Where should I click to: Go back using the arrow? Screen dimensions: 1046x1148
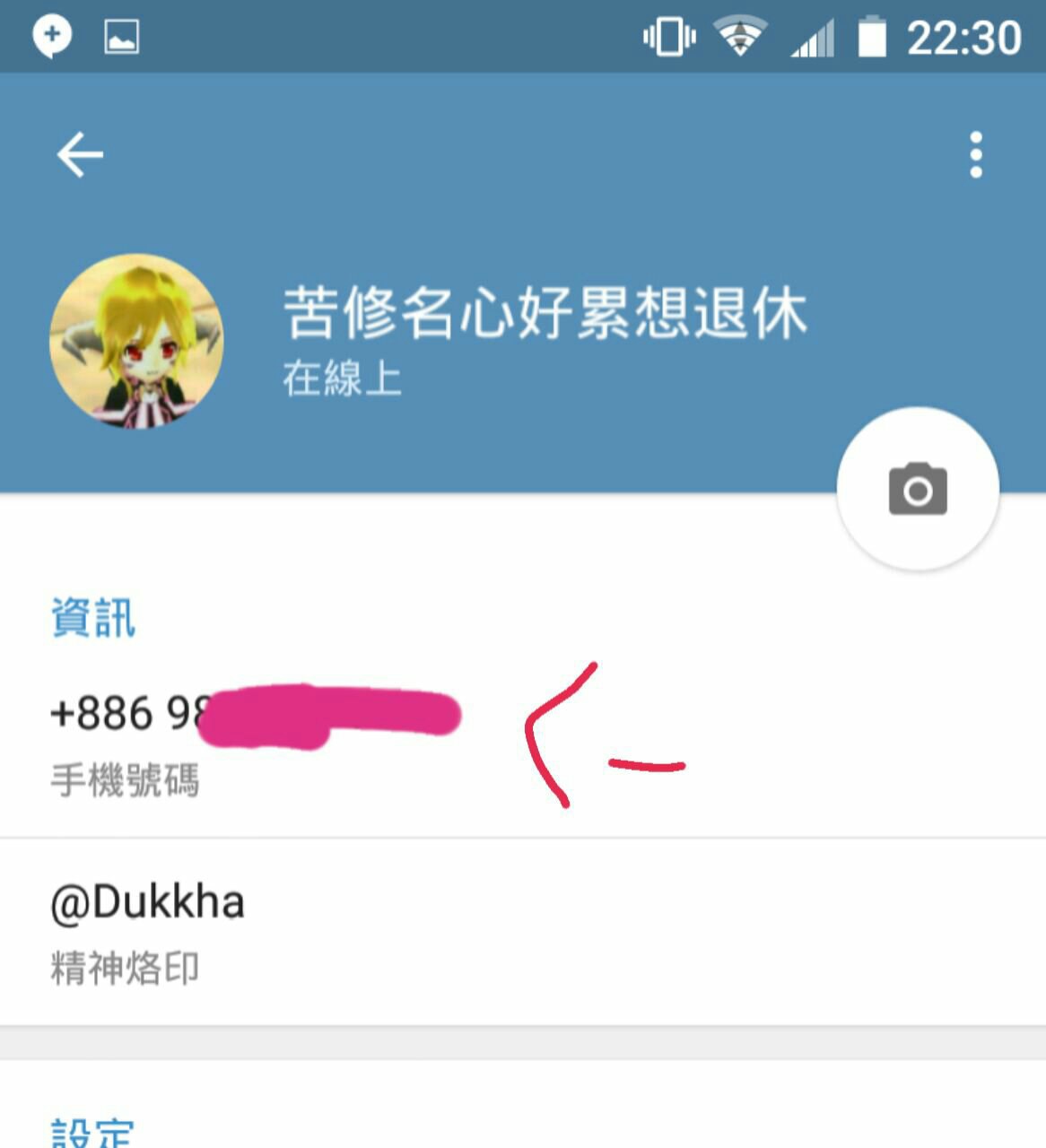point(80,155)
